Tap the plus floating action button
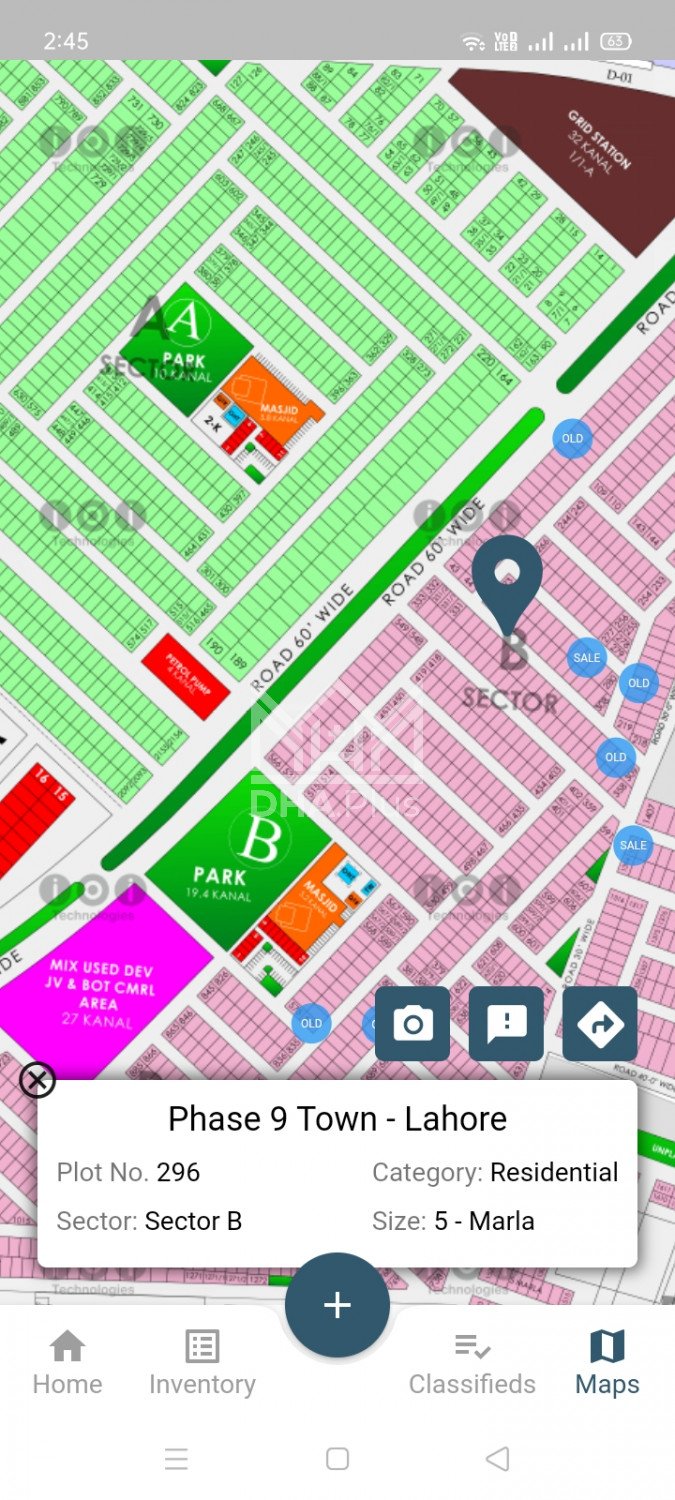The height and width of the screenshot is (1500, 675). (x=337, y=1305)
